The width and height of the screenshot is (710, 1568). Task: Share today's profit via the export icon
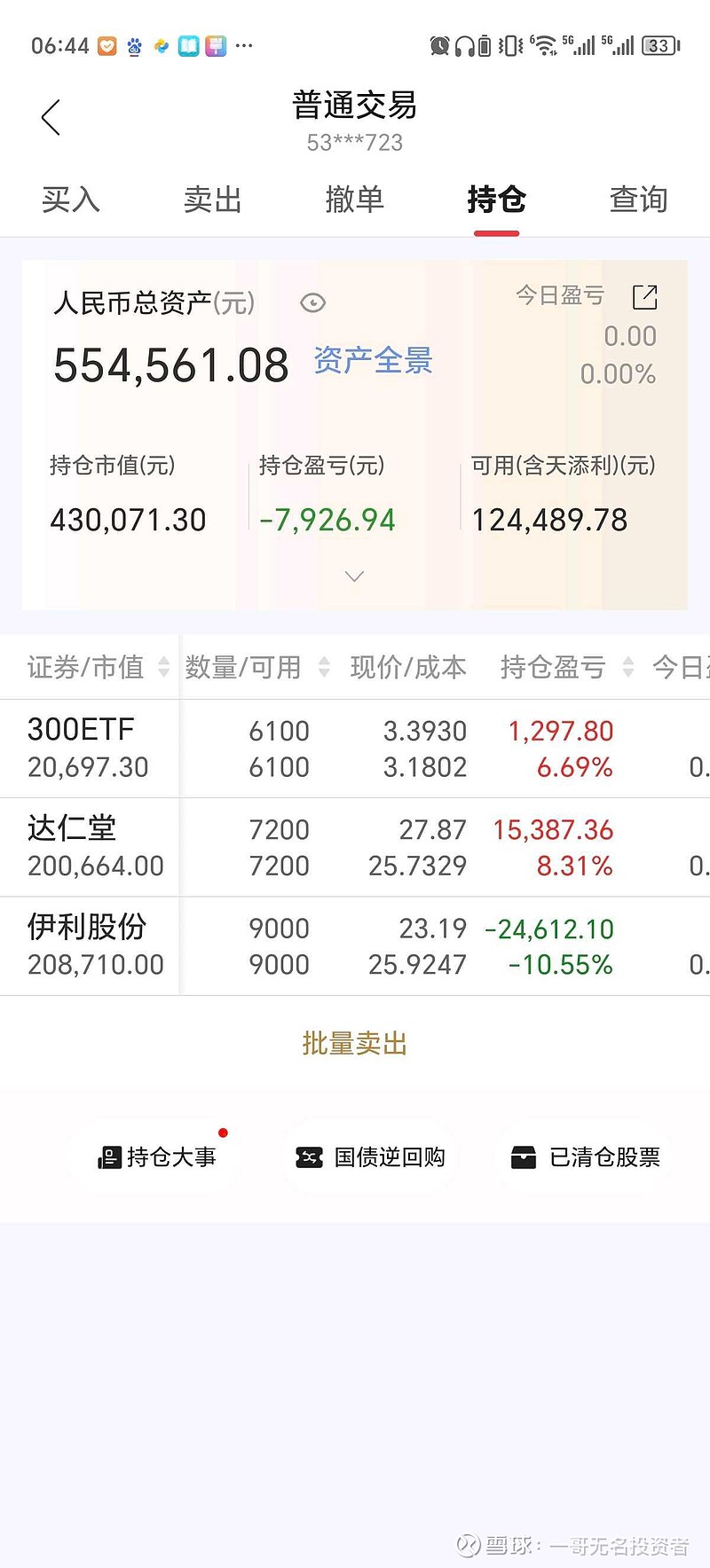click(x=645, y=297)
